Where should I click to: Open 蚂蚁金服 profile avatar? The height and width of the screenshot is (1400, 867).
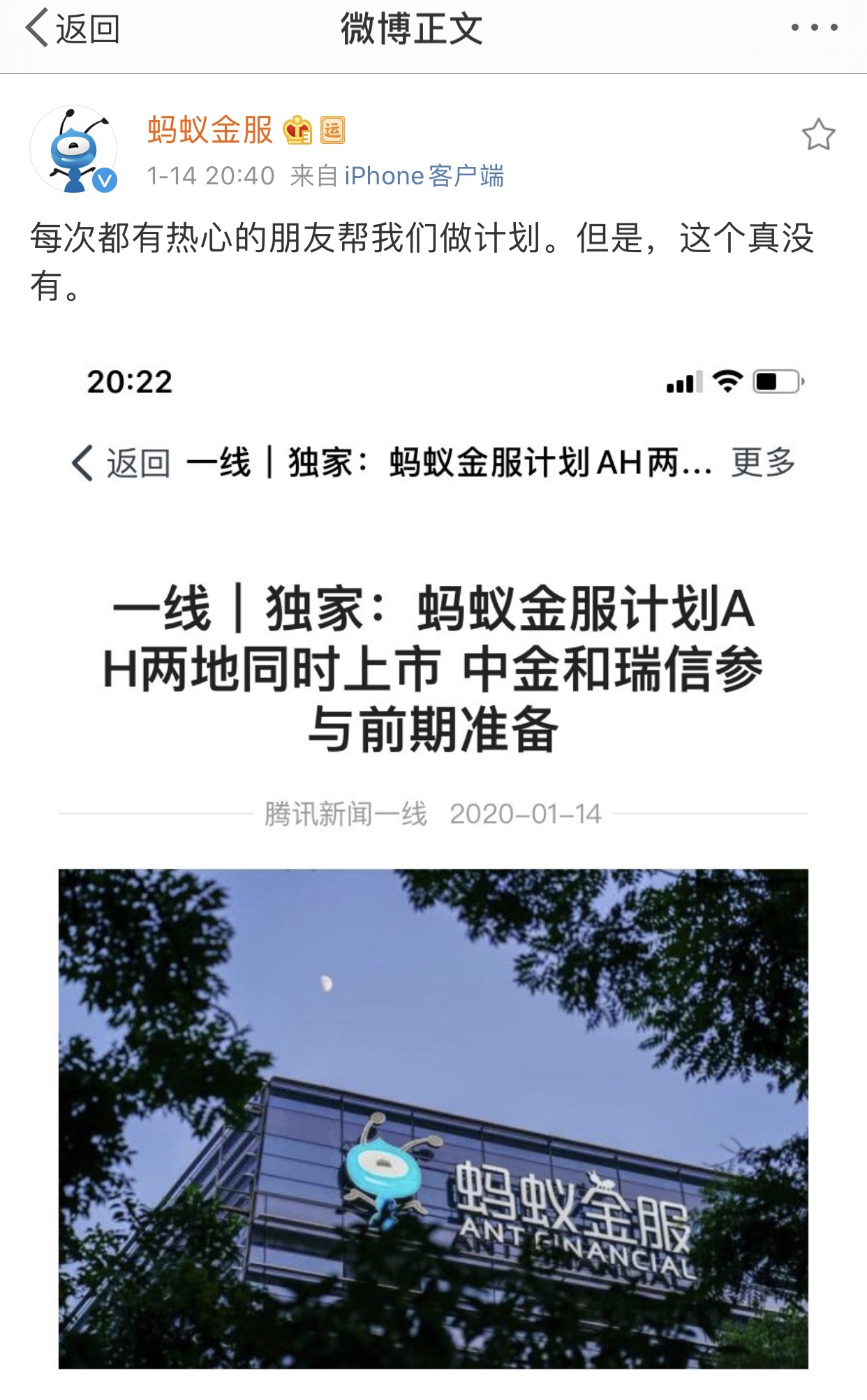[73, 149]
